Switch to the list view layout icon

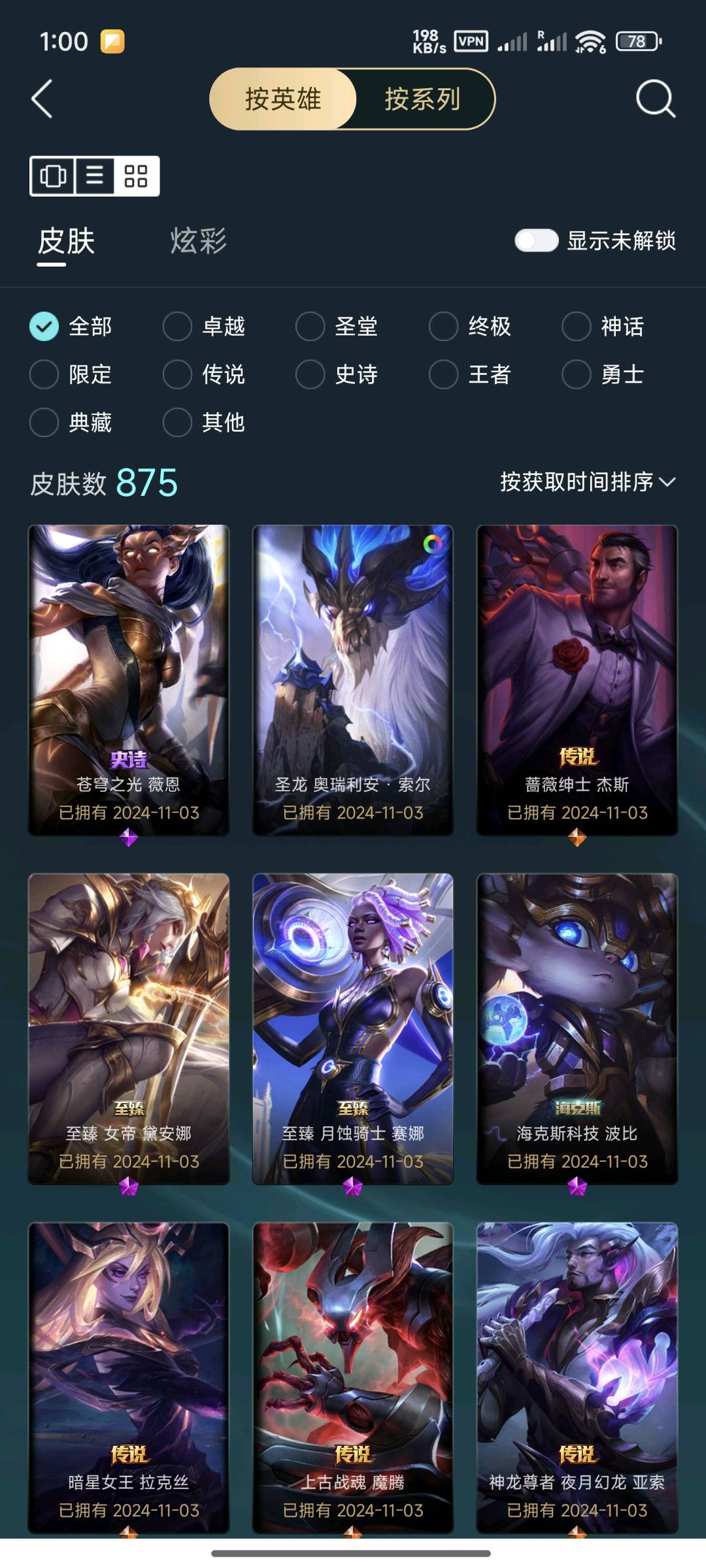tap(95, 176)
